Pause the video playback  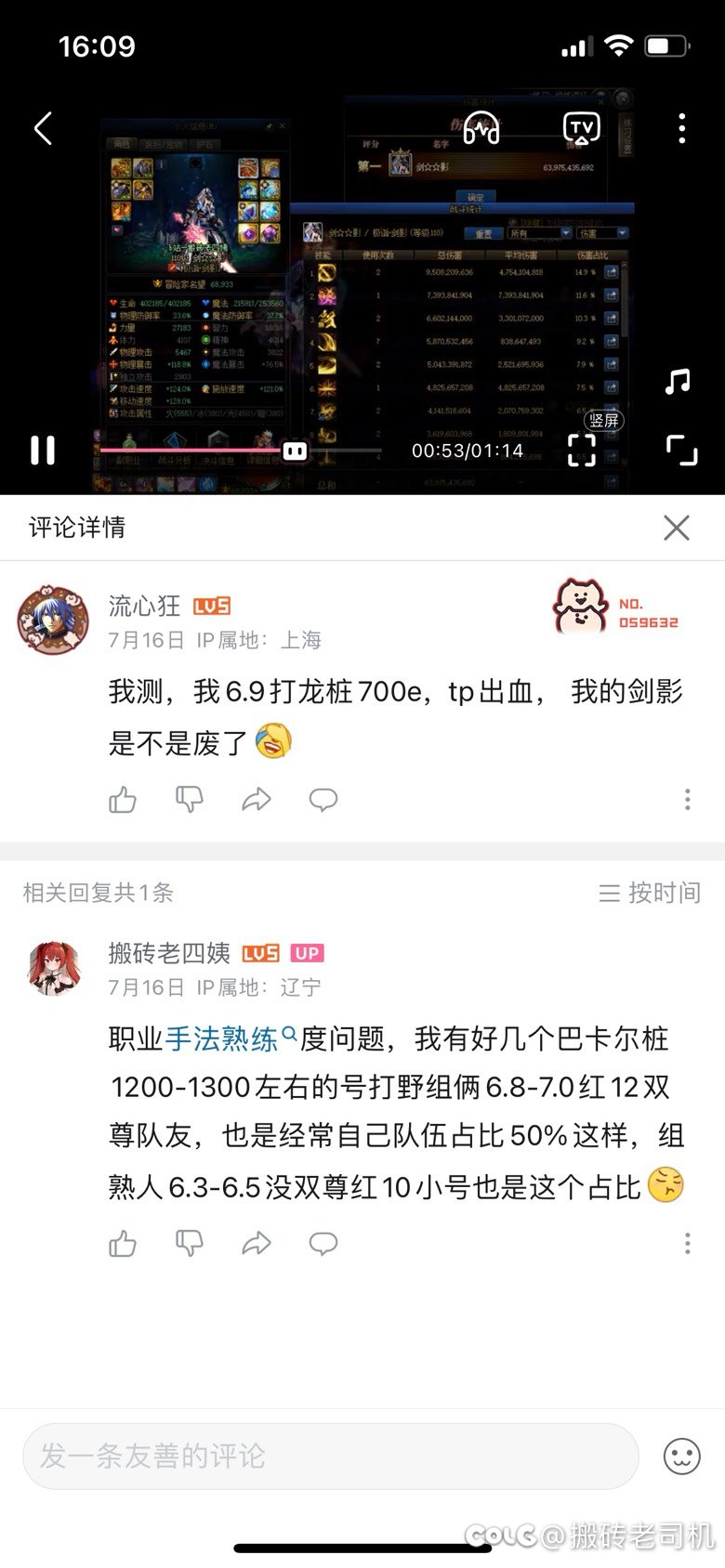(43, 451)
